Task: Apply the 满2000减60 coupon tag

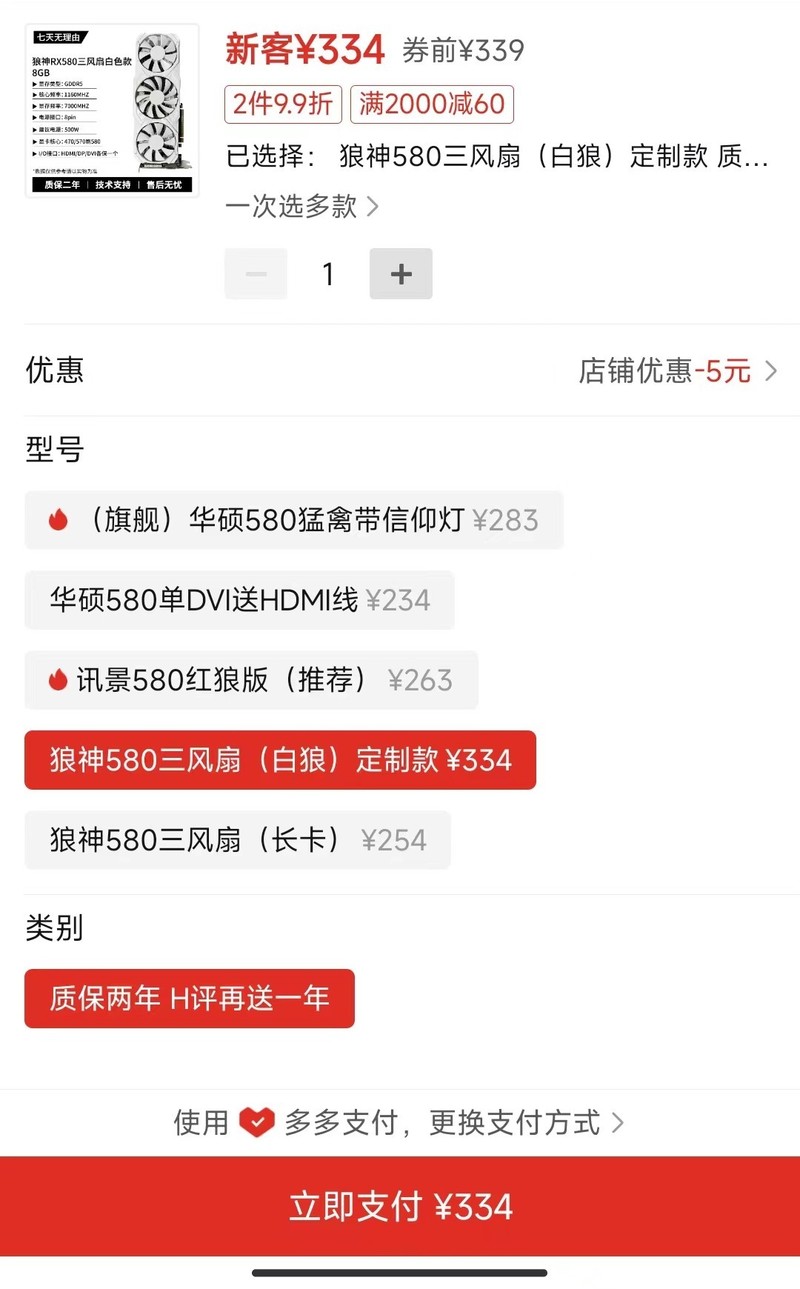Action: tap(432, 104)
